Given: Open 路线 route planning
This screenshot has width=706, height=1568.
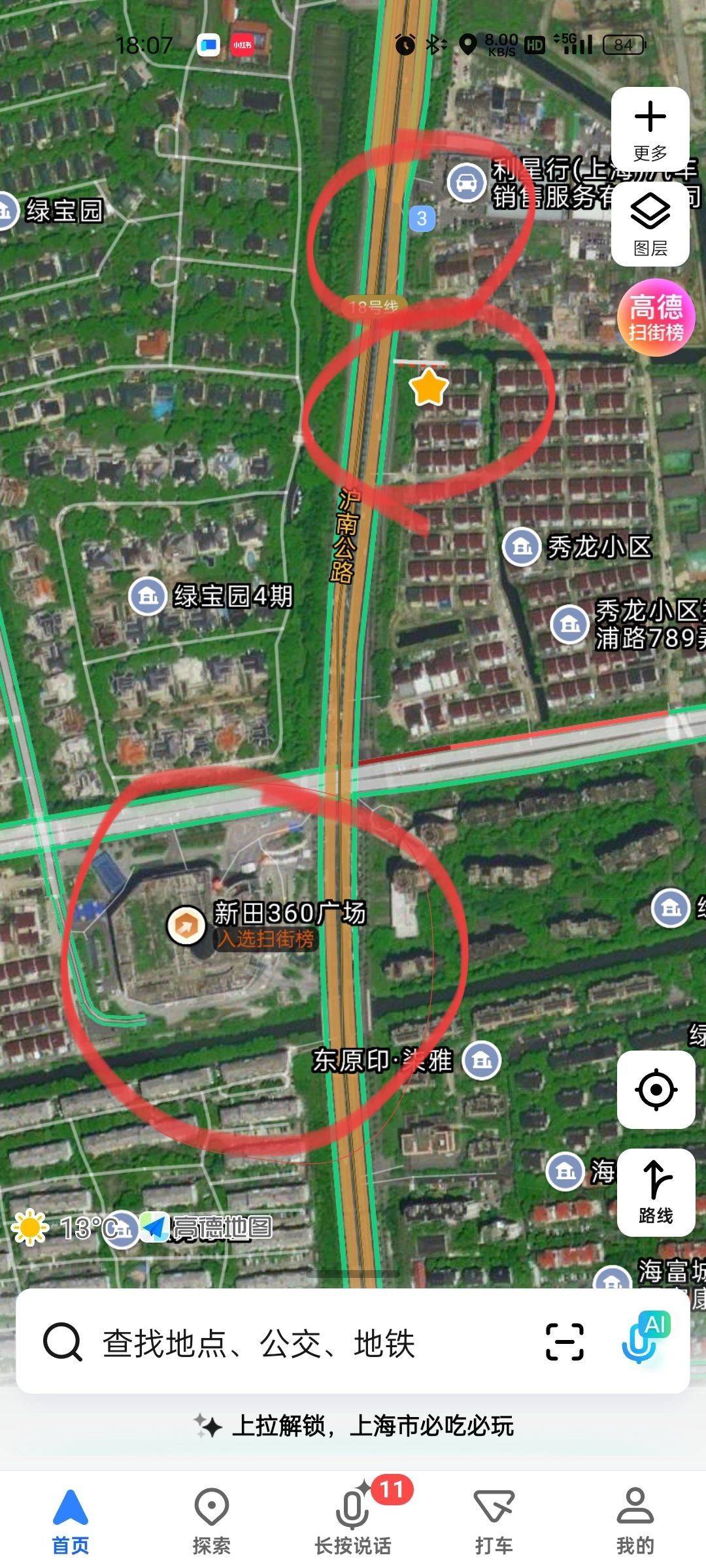Looking at the screenshot, I should [656, 1192].
